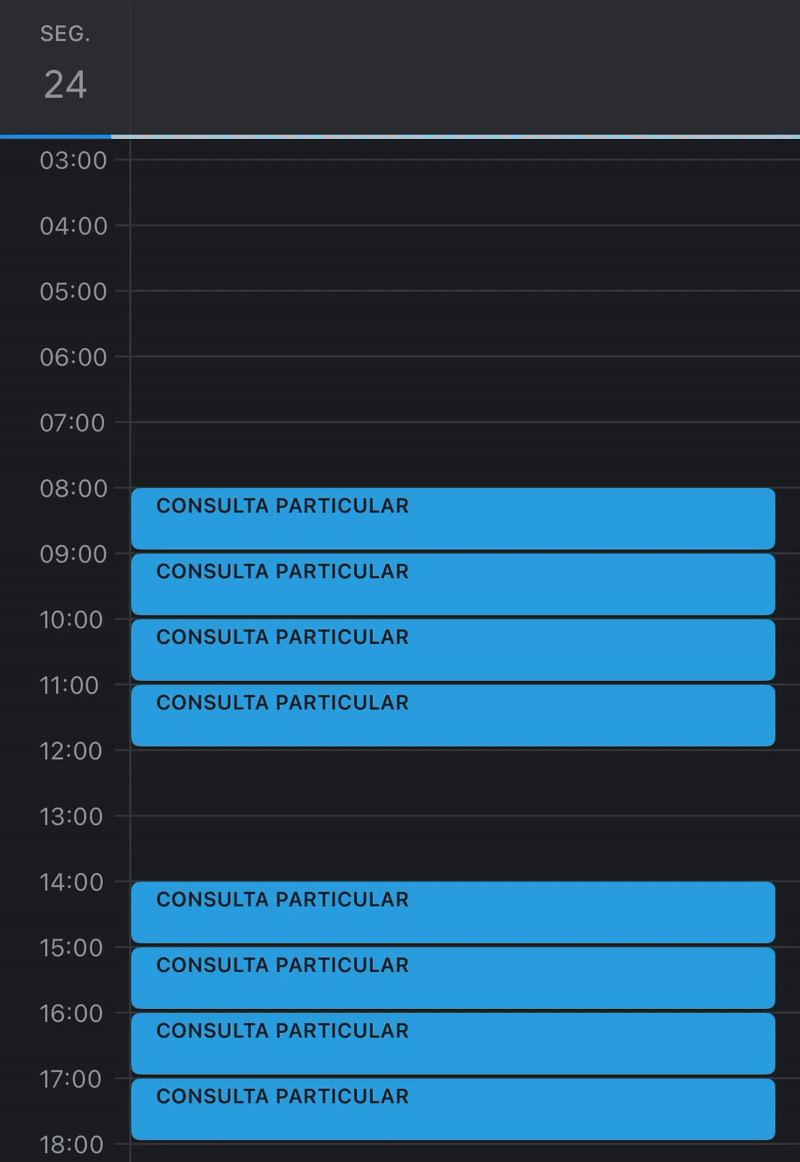Viewport: 800px width, 1162px height.
Task: Open the 17:00 Consulta Particular event
Action: pos(453,1108)
